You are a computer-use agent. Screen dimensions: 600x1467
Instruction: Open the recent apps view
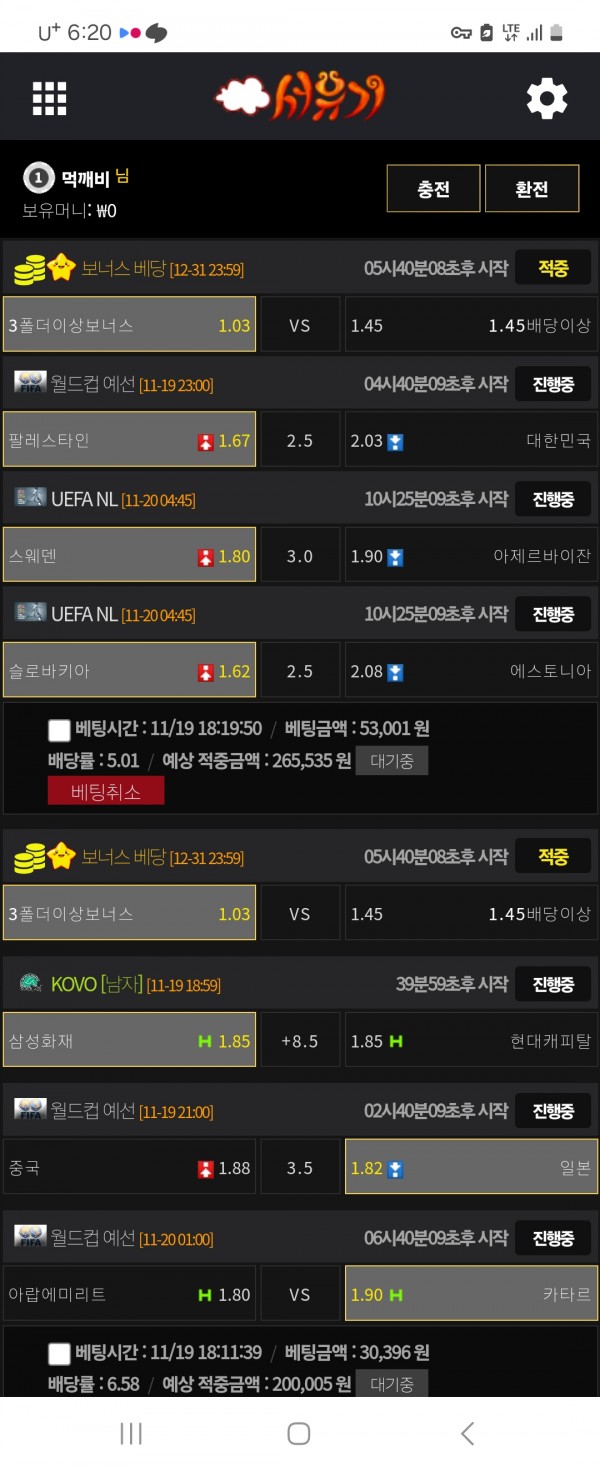[131, 1434]
